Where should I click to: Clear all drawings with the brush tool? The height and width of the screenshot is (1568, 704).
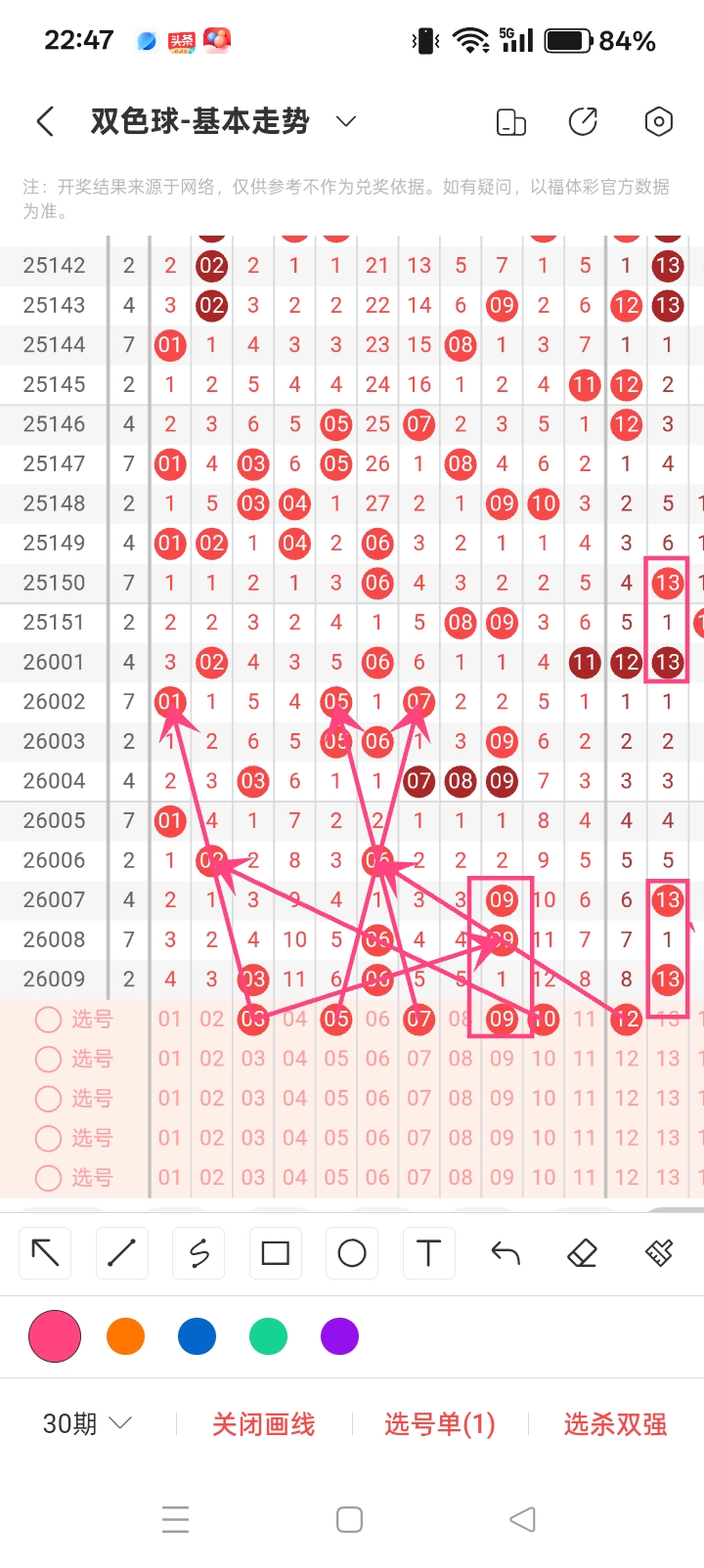[x=659, y=1252]
